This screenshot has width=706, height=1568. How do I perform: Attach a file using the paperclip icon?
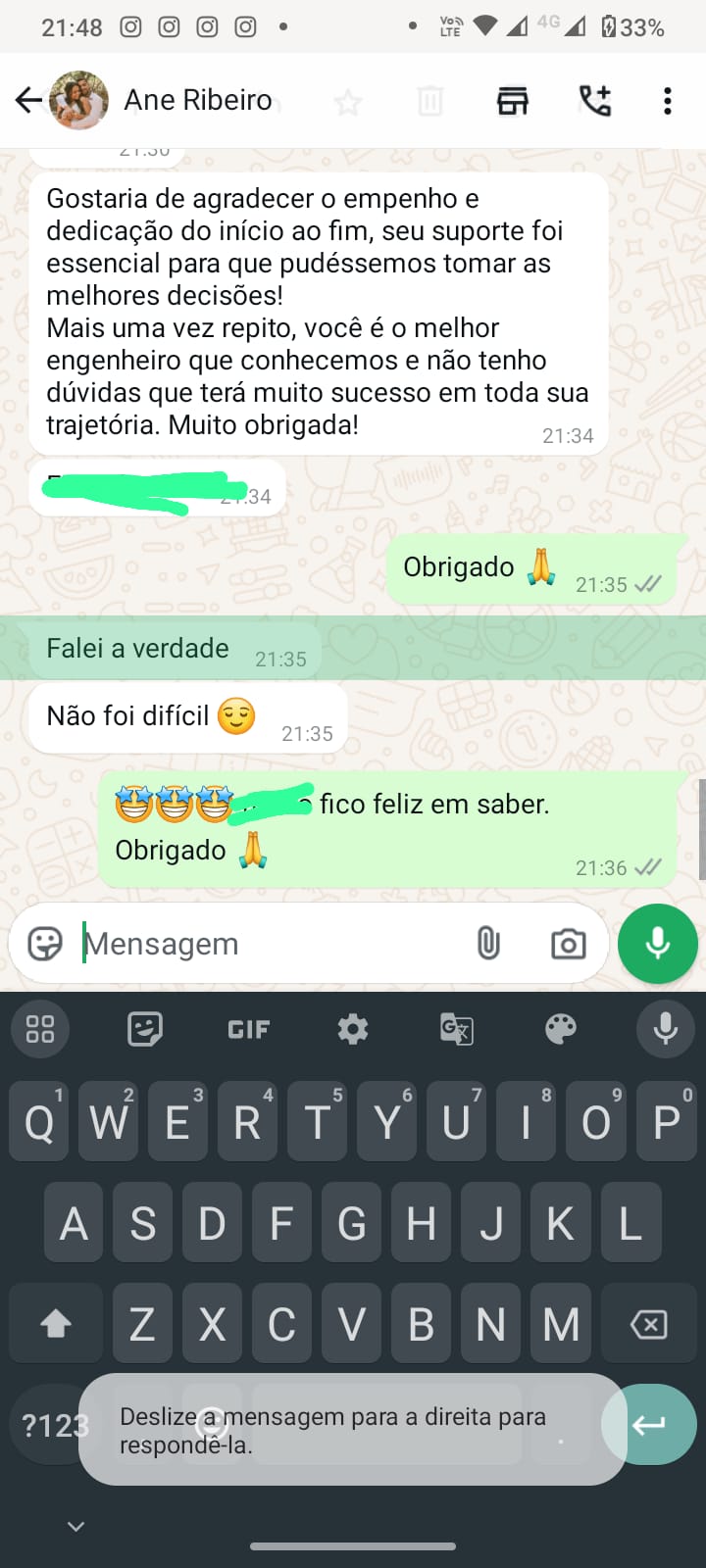pos(488,943)
